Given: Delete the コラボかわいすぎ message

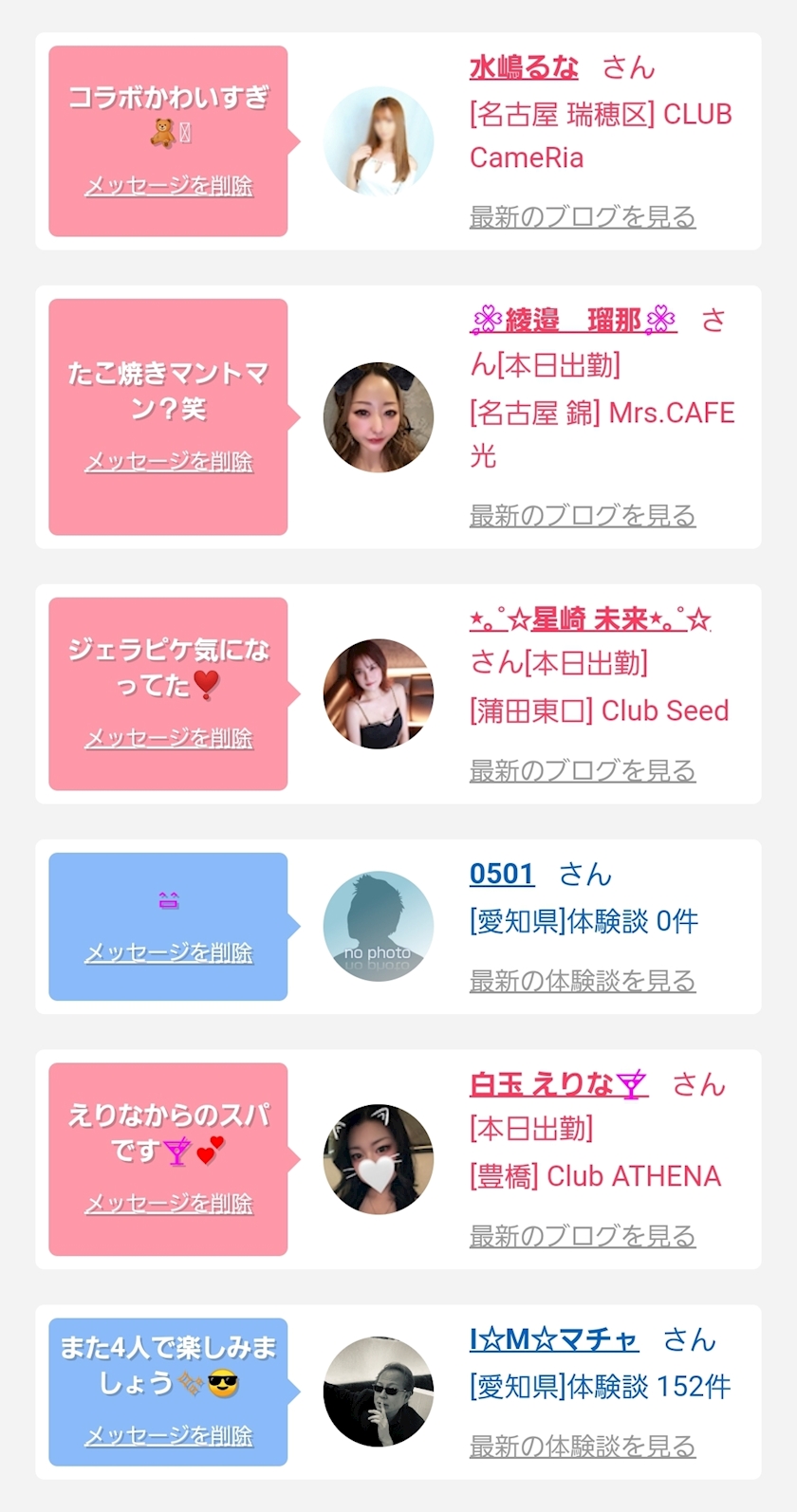Looking at the screenshot, I should [x=169, y=186].
